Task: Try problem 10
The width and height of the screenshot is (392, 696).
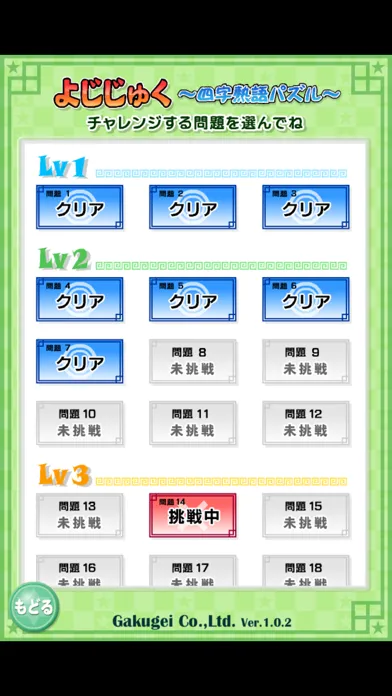Action: (79, 423)
